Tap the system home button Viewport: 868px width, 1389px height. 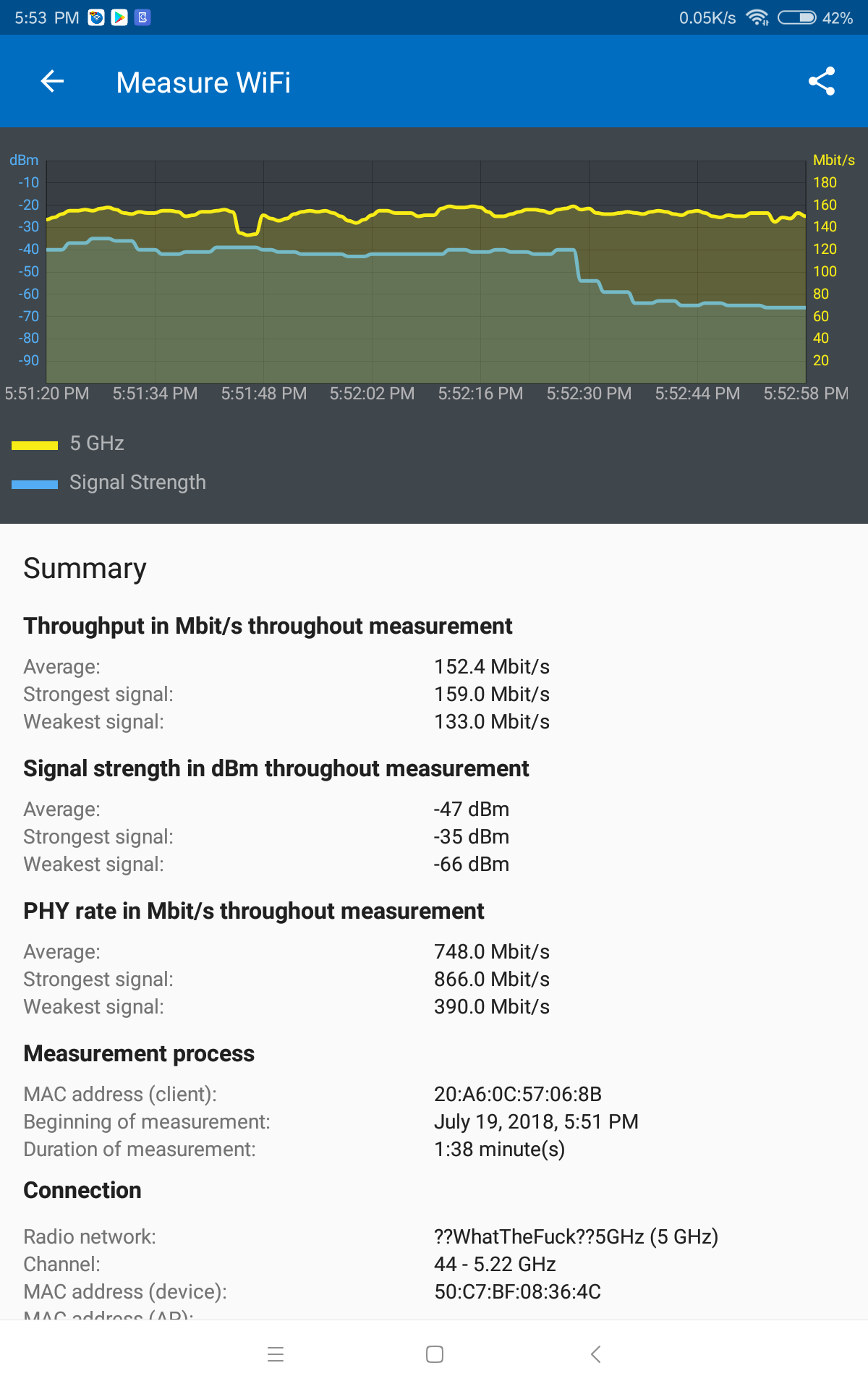tap(435, 1354)
